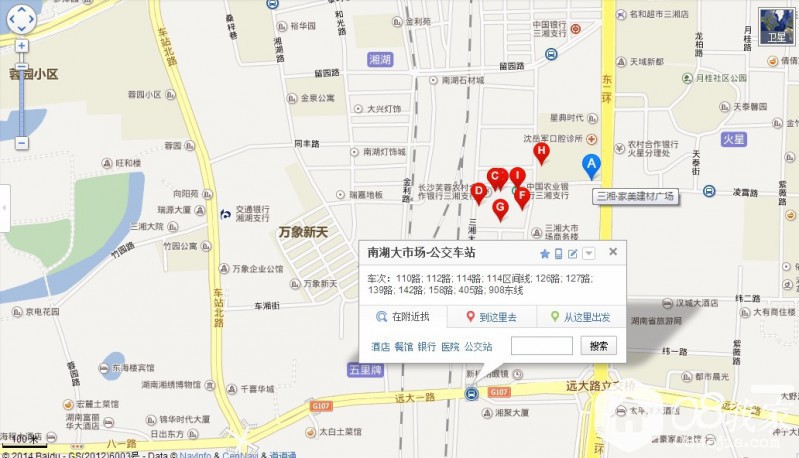Screen dimensions: 799x458
Task: Zoom in with the plus button
Action: (x=22, y=46)
